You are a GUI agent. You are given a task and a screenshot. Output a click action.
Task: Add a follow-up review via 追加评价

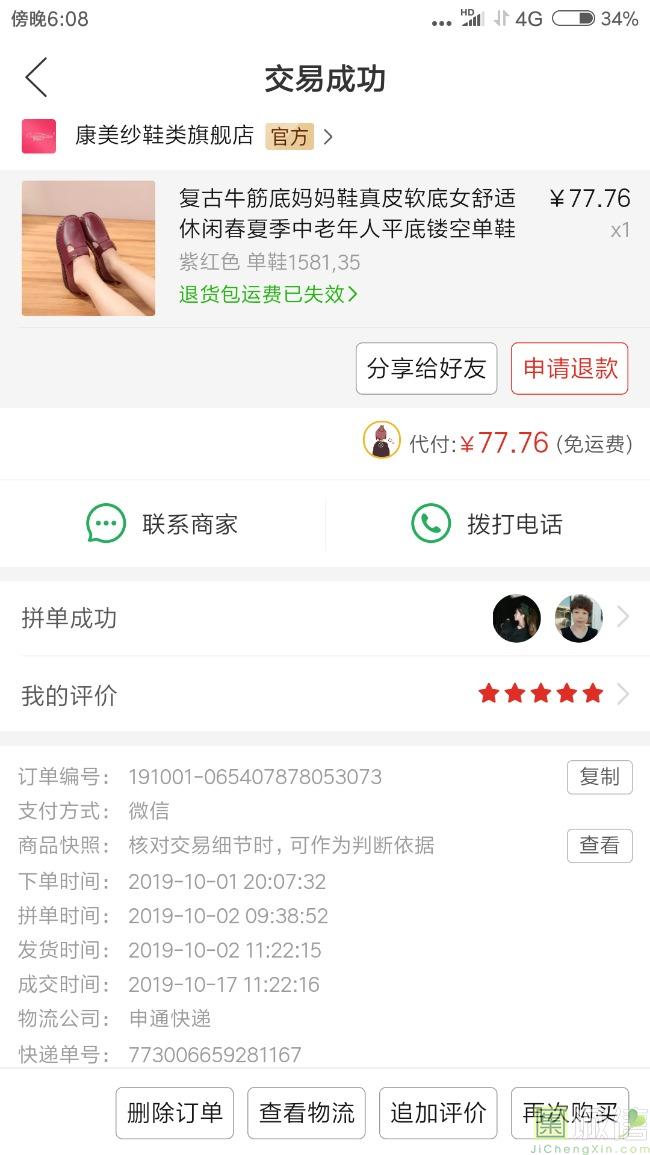click(438, 1113)
